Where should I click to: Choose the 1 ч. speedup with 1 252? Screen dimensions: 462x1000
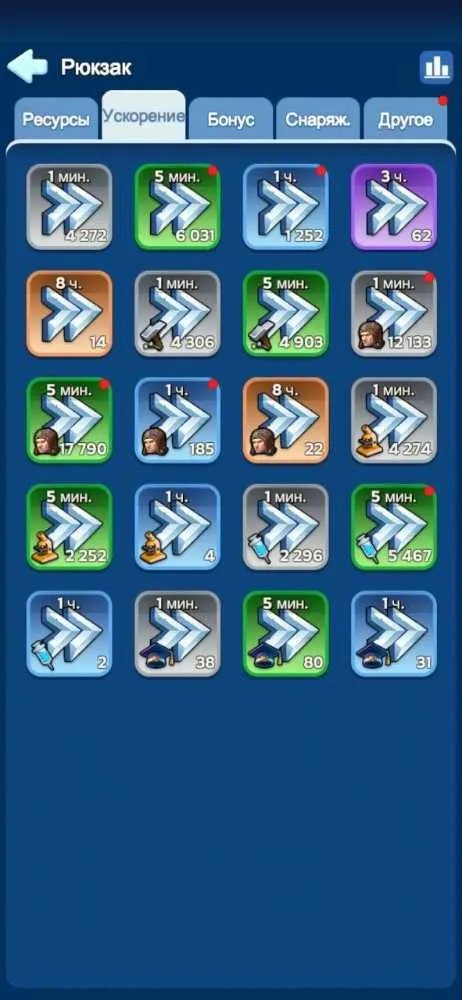click(286, 207)
